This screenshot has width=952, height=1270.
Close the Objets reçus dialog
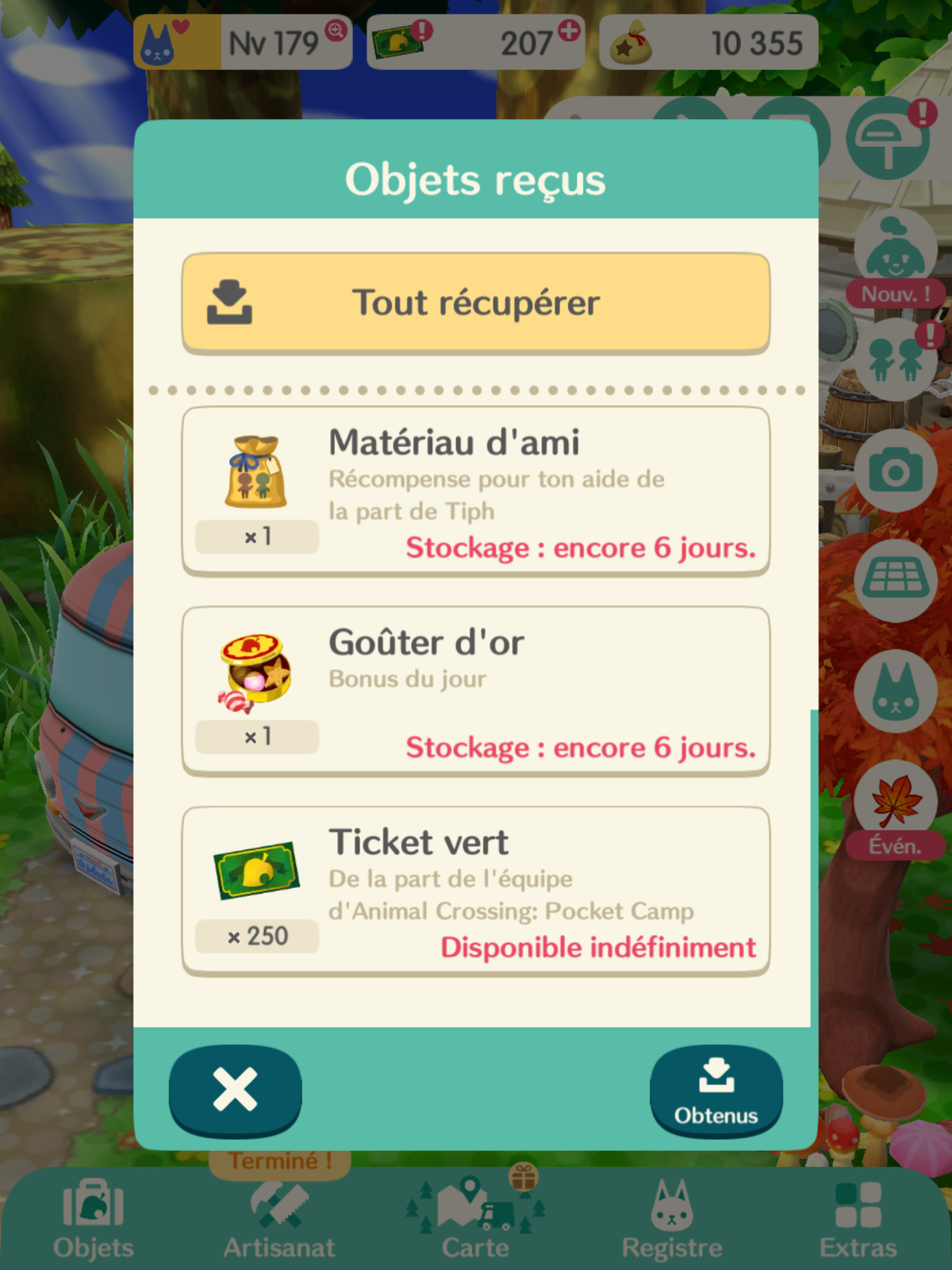coord(236,1090)
